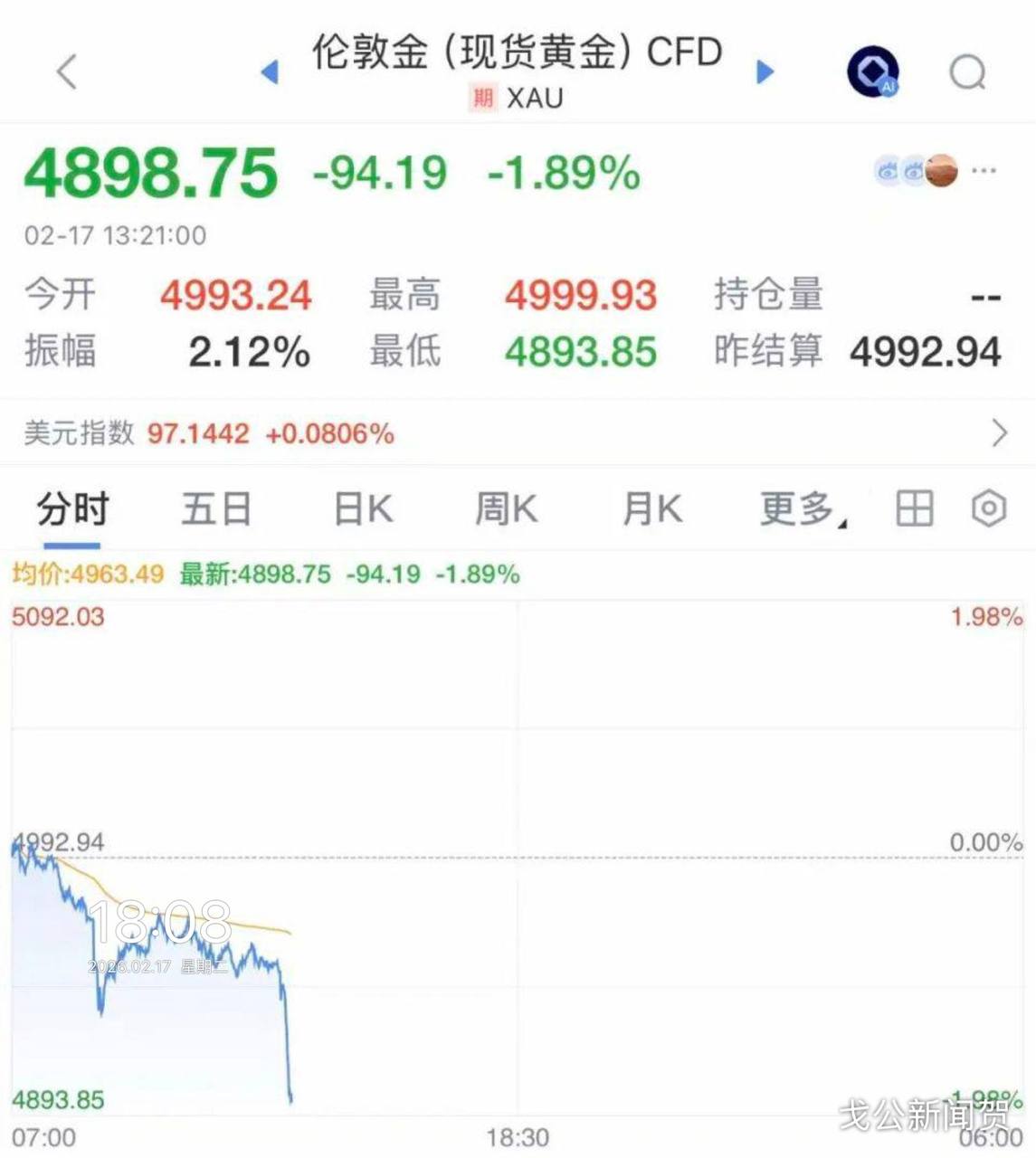Open the 美元指数 row details
The height and width of the screenshot is (1158, 1036).
coord(518,433)
